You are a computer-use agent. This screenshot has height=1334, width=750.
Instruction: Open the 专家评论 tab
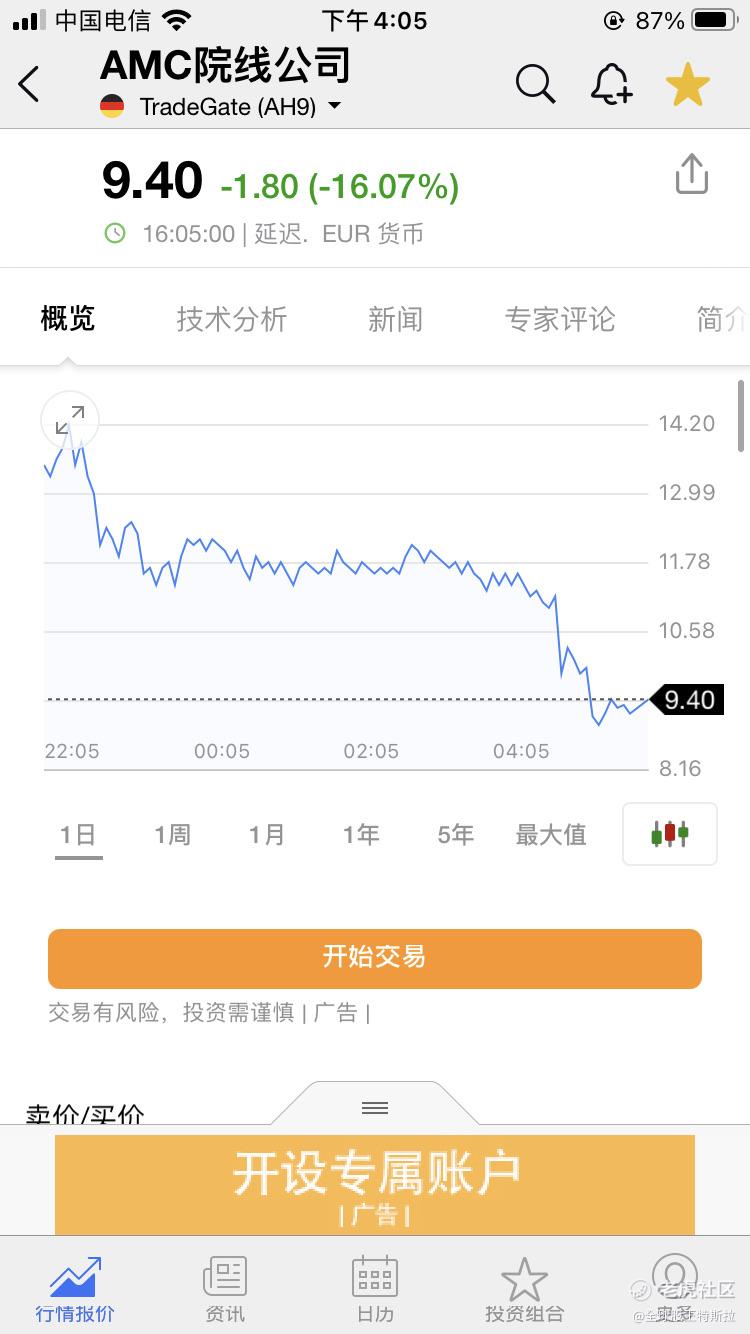click(560, 319)
